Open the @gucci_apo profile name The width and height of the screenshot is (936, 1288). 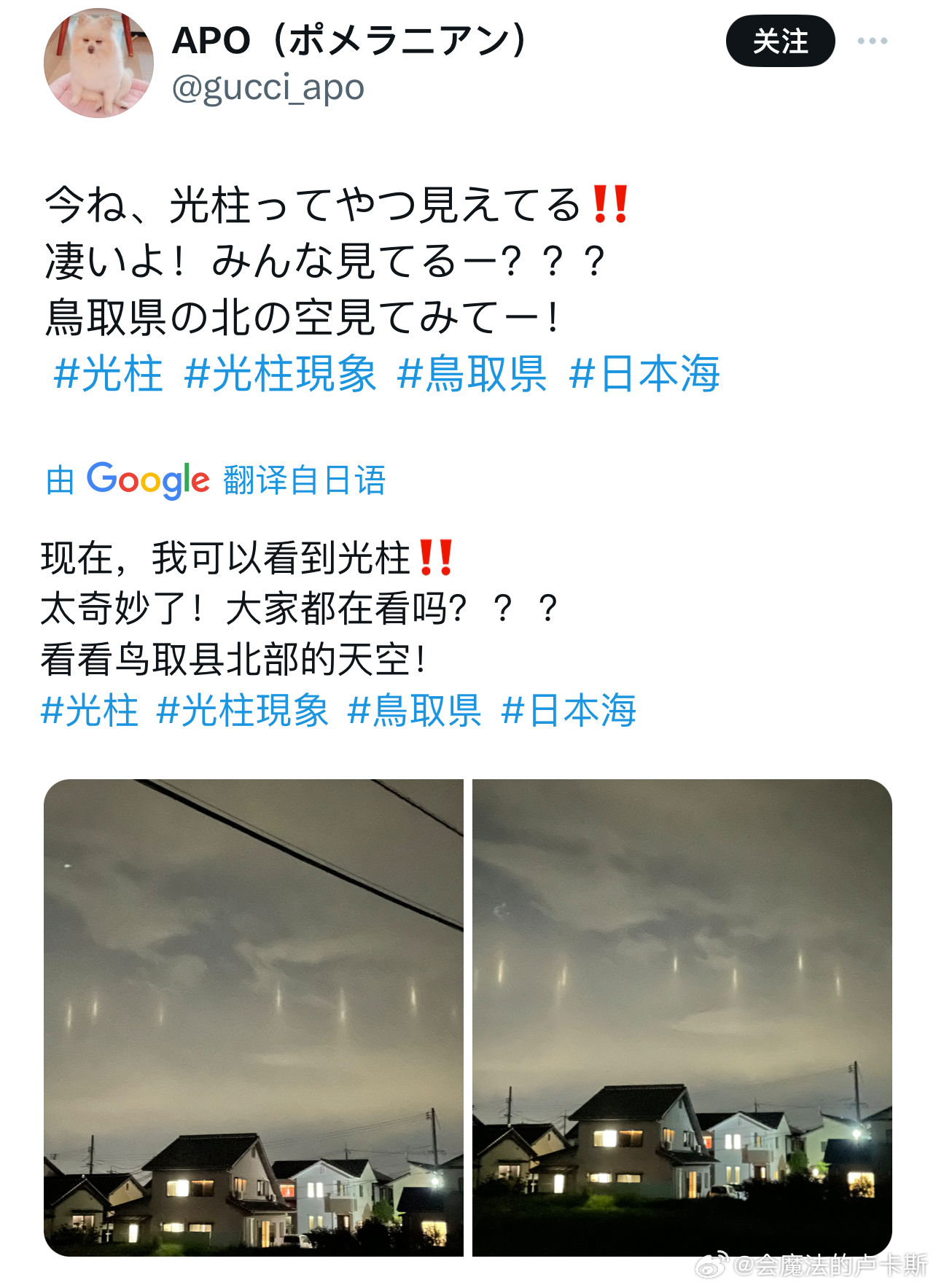coord(268,88)
